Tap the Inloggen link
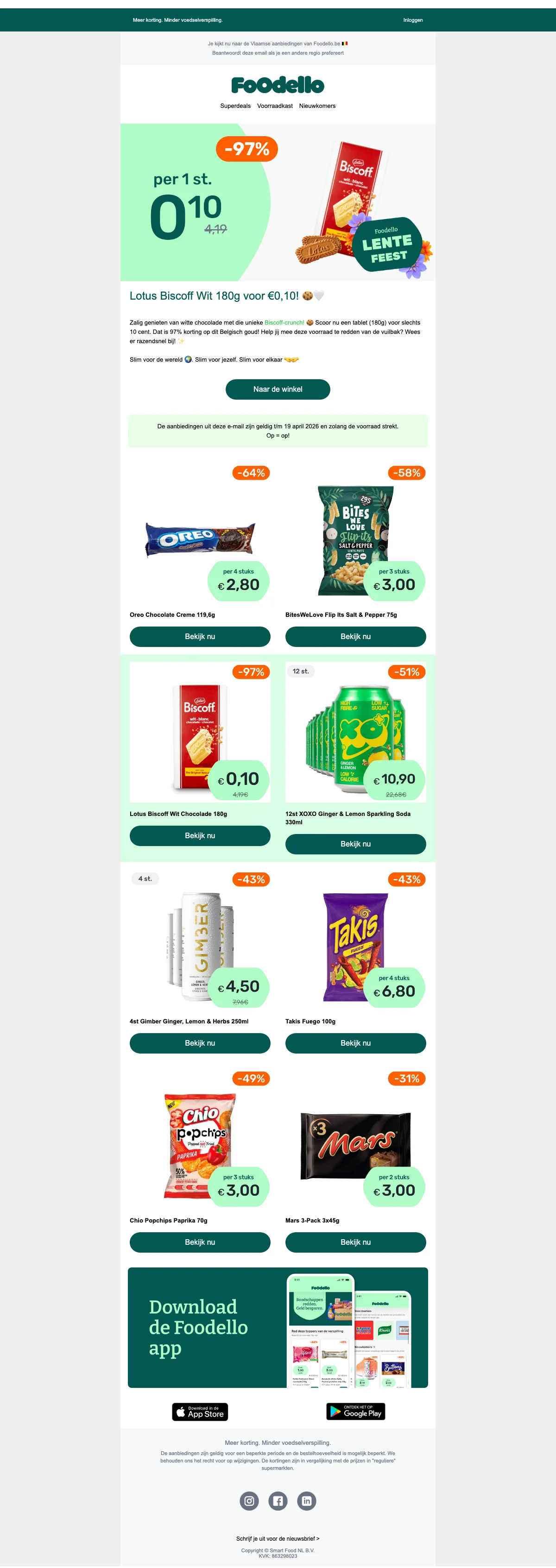Screen dimensions: 556x1568 [x=413, y=20]
